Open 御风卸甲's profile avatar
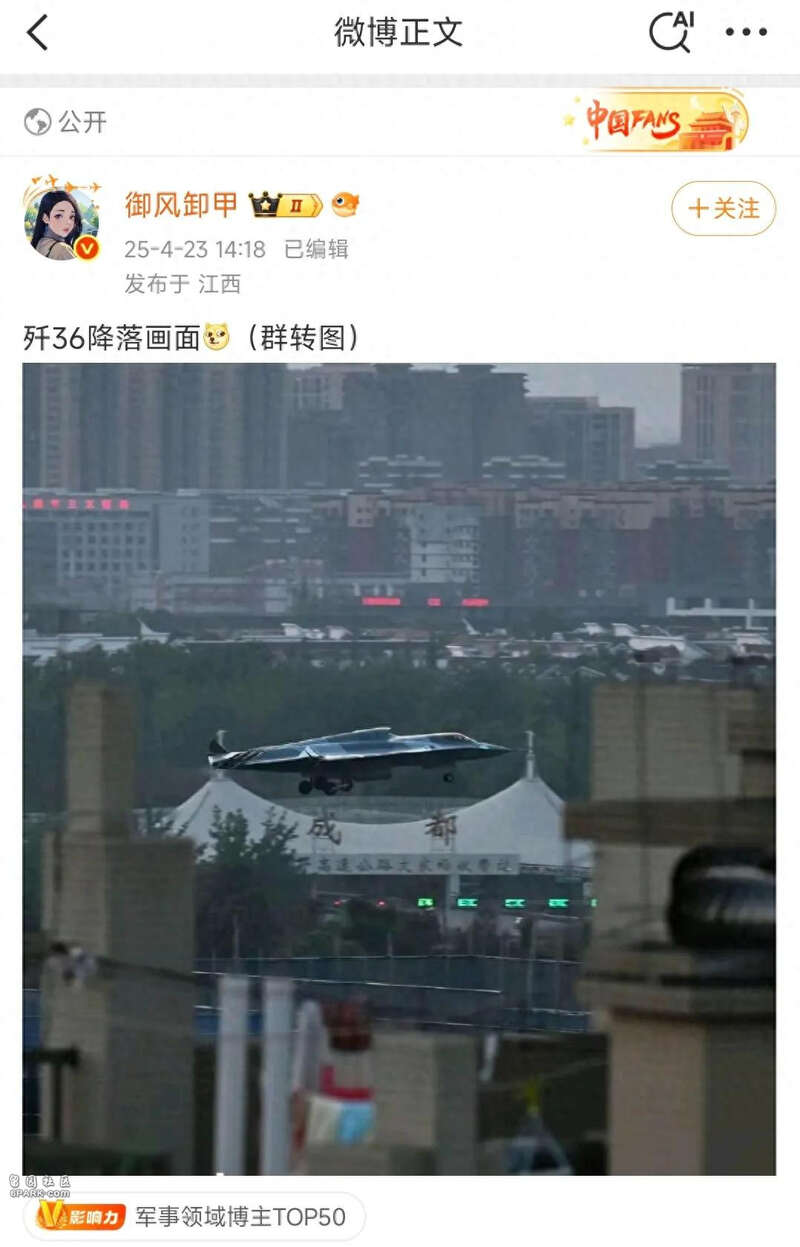Image resolution: width=800 pixels, height=1247 pixels. [x=61, y=222]
